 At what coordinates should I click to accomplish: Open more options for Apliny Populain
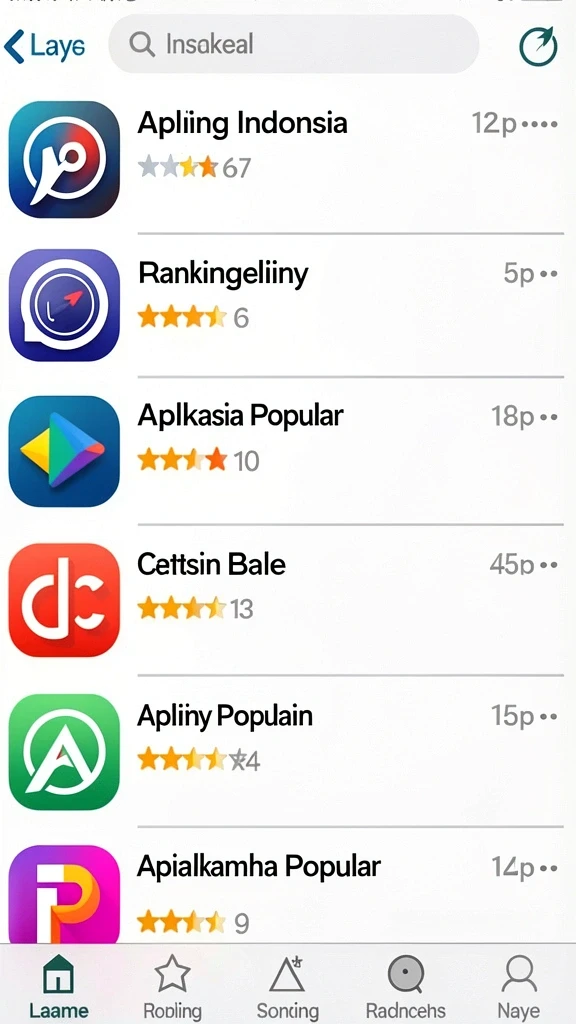[549, 716]
